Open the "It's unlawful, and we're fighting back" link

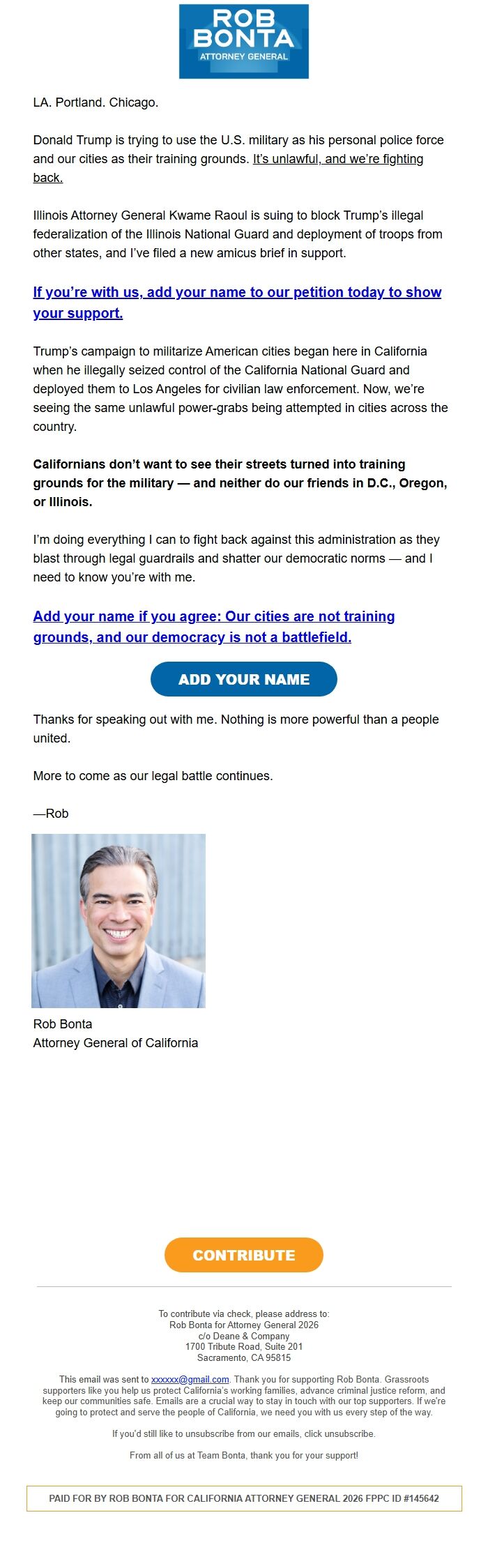tap(337, 159)
